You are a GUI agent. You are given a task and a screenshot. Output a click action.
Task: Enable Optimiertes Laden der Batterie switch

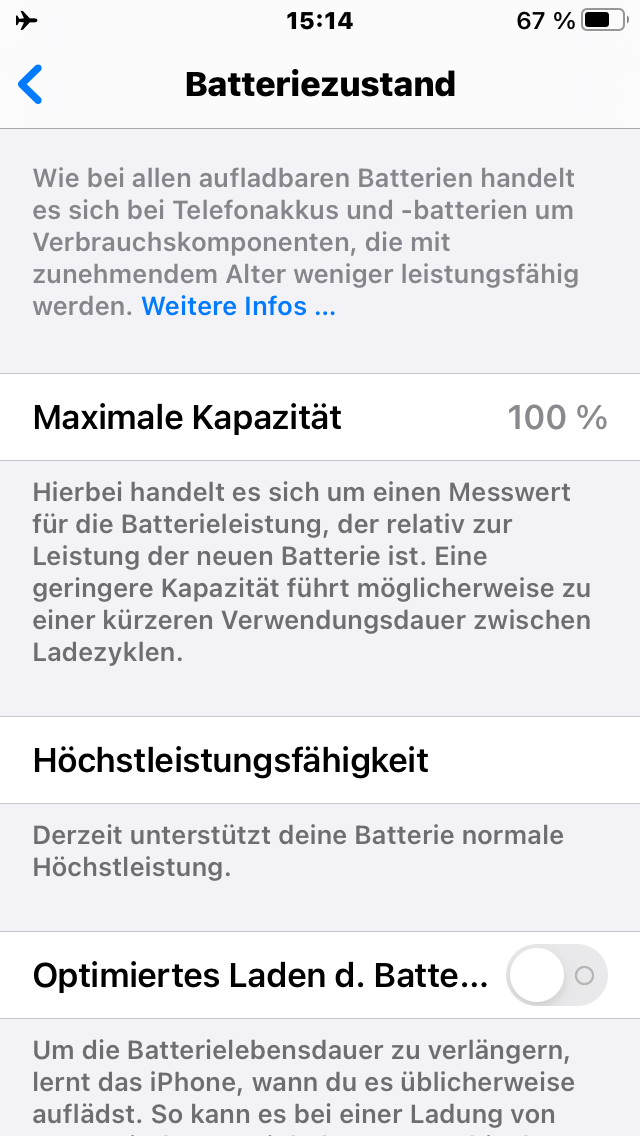click(556, 975)
